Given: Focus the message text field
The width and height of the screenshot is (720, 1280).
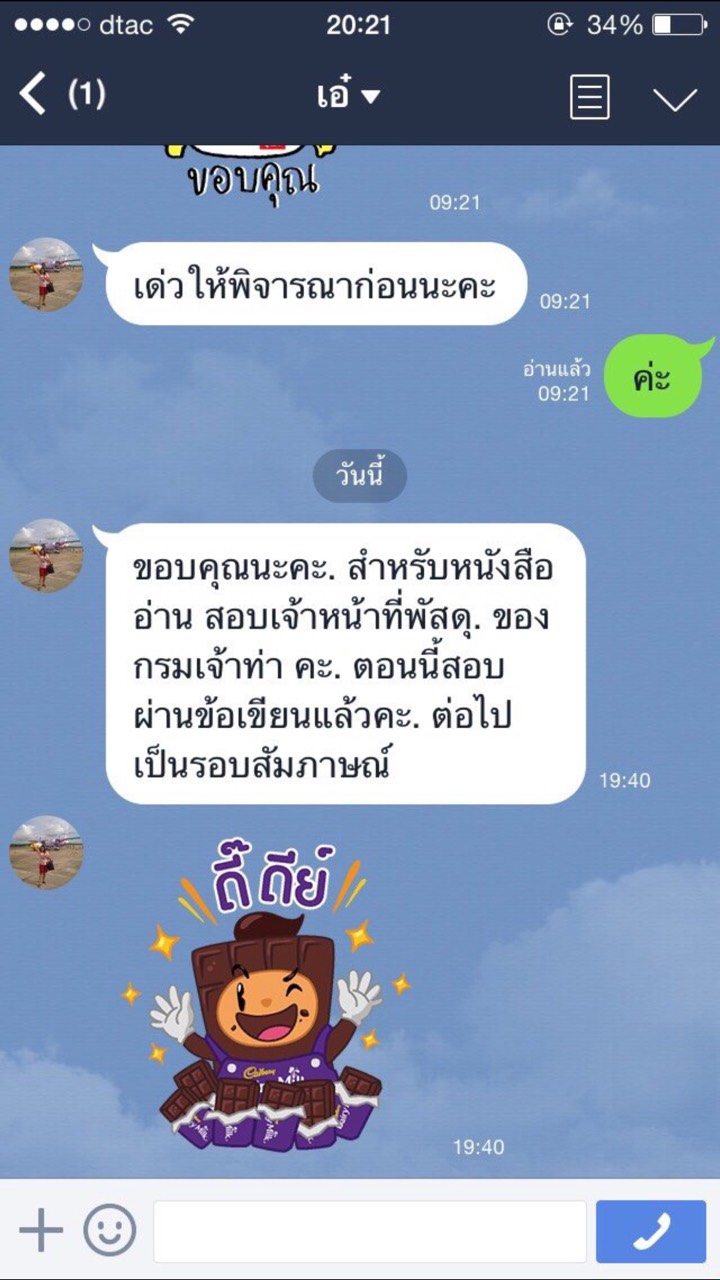Looking at the screenshot, I should tap(369, 1231).
